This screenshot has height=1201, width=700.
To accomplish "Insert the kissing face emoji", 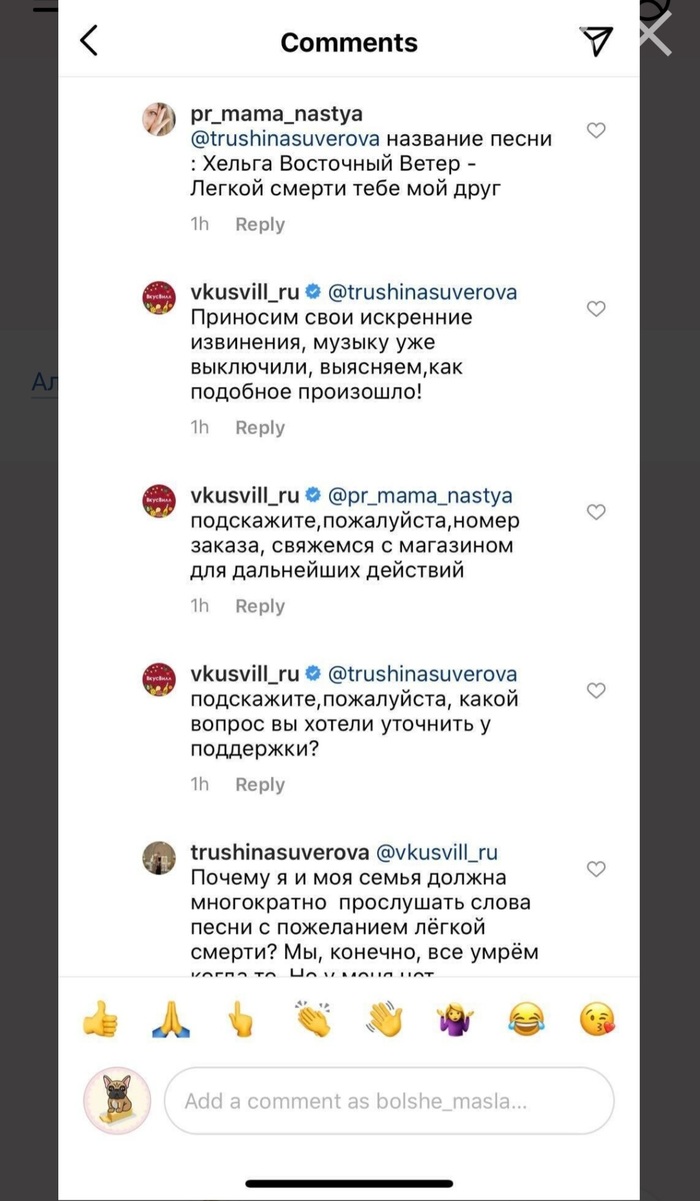I will tap(597, 1020).
